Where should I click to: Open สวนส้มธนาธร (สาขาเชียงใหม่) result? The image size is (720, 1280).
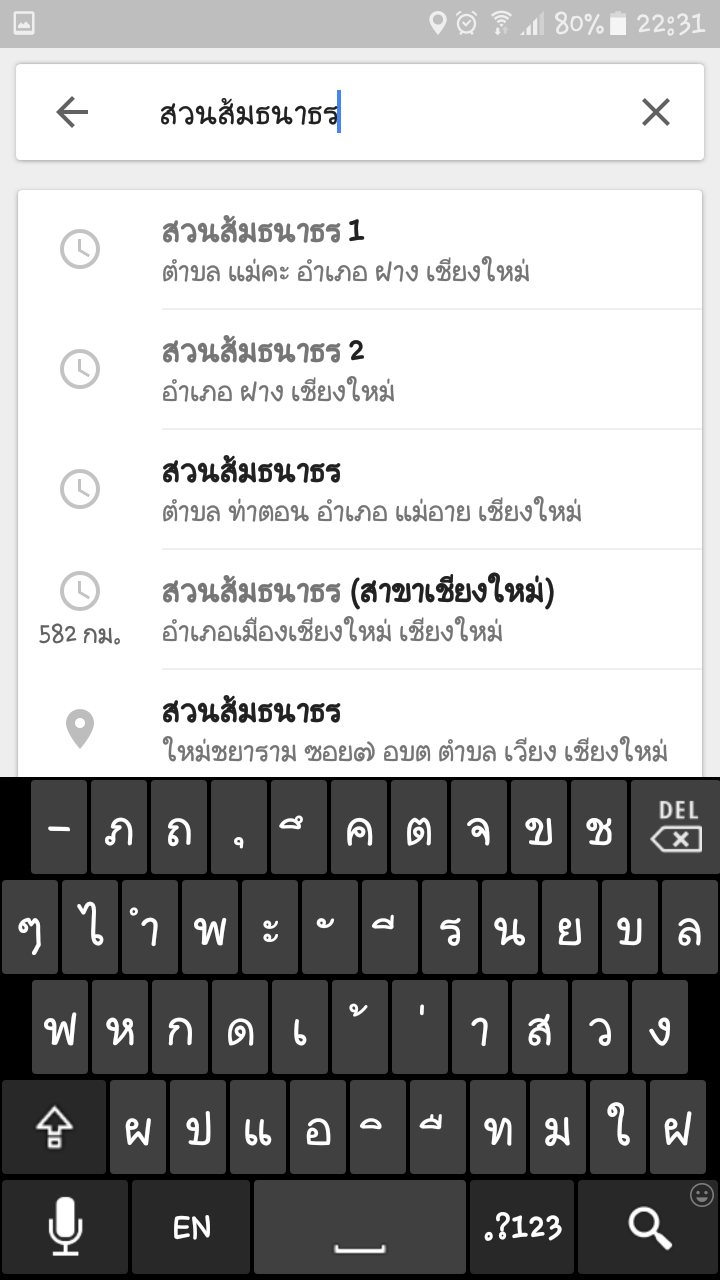(360, 610)
